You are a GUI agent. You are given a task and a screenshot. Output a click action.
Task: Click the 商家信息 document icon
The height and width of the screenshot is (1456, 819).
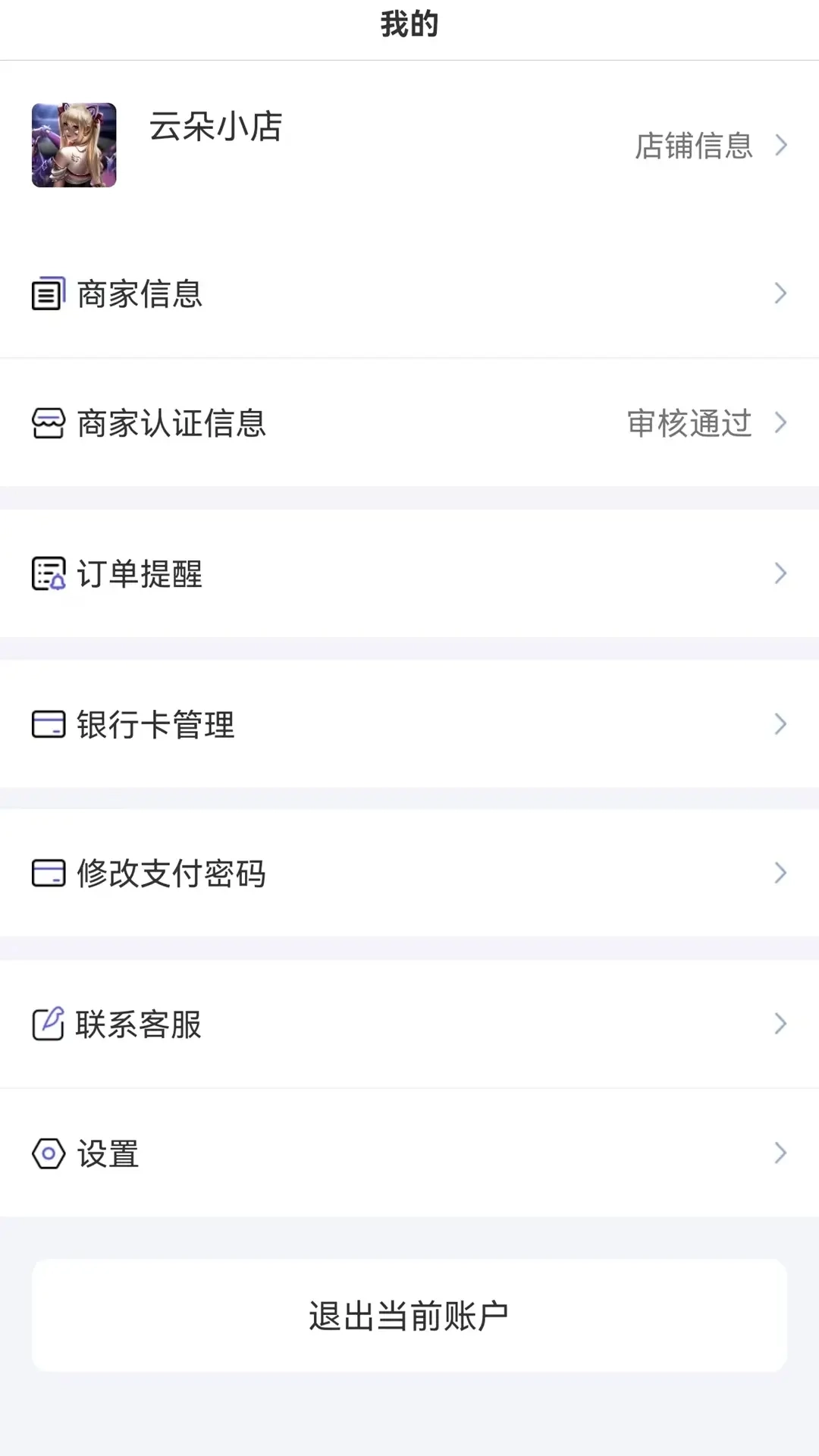pyautogui.click(x=48, y=293)
